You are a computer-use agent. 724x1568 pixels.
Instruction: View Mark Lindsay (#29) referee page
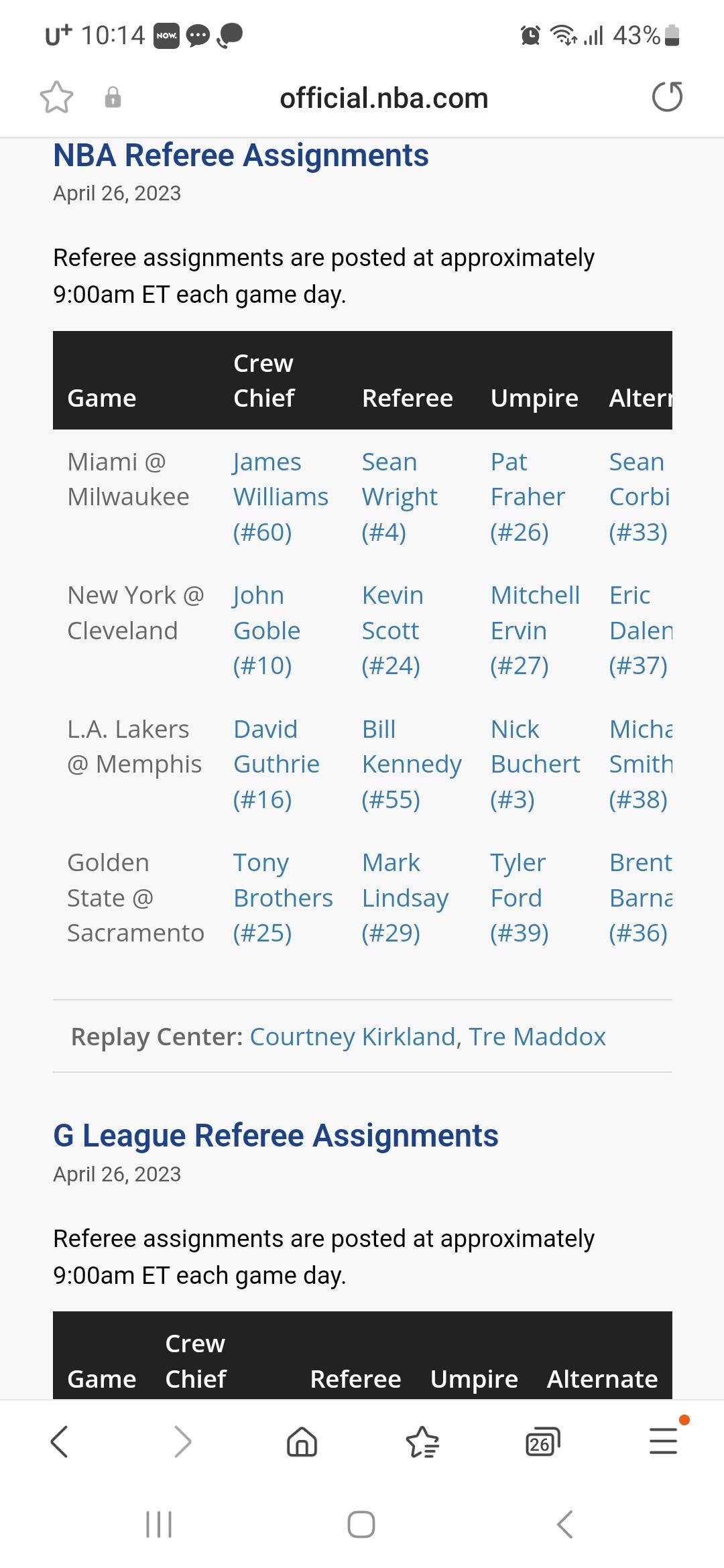click(x=405, y=898)
